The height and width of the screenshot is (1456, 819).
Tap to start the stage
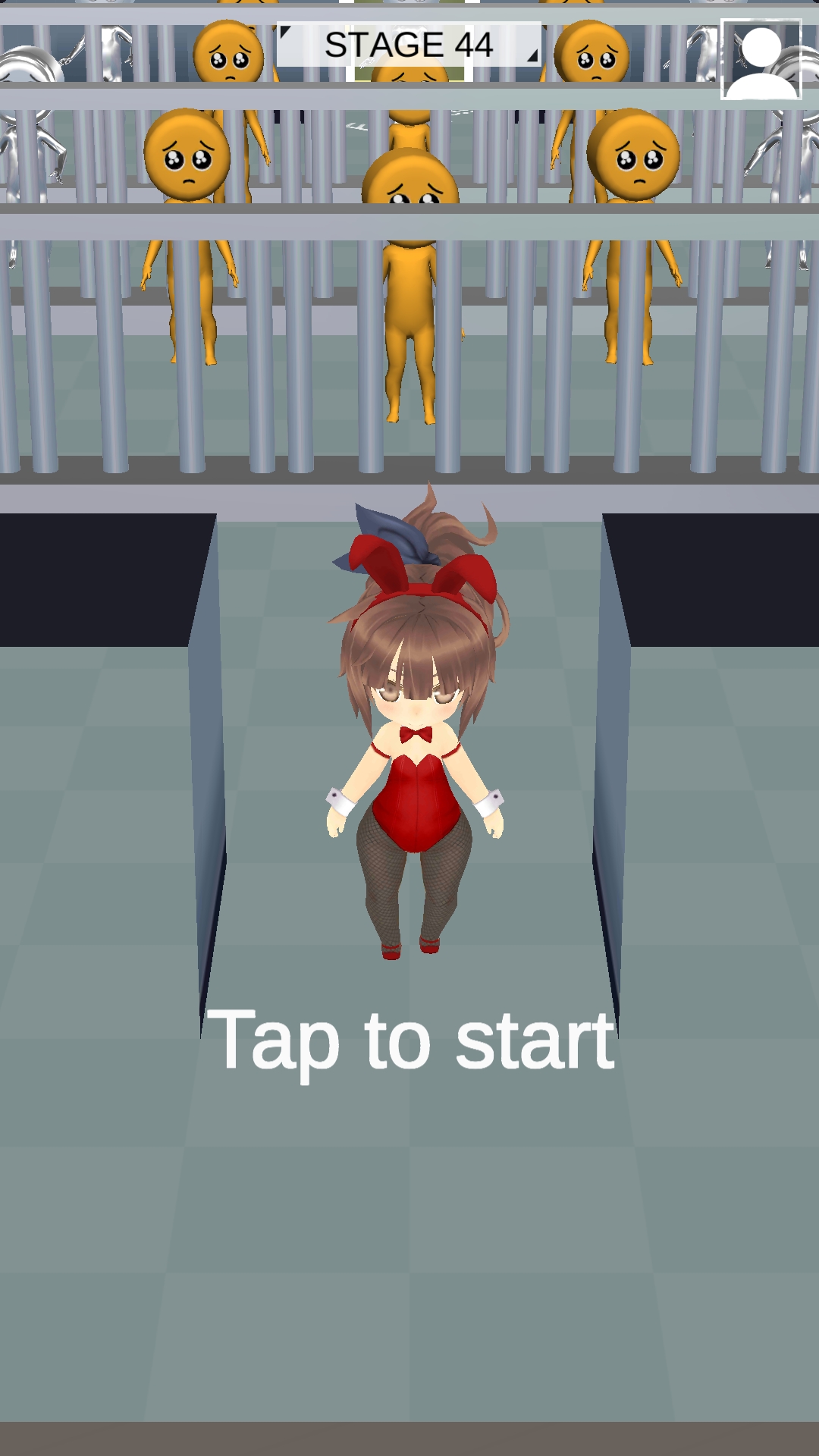pyautogui.click(x=410, y=1040)
